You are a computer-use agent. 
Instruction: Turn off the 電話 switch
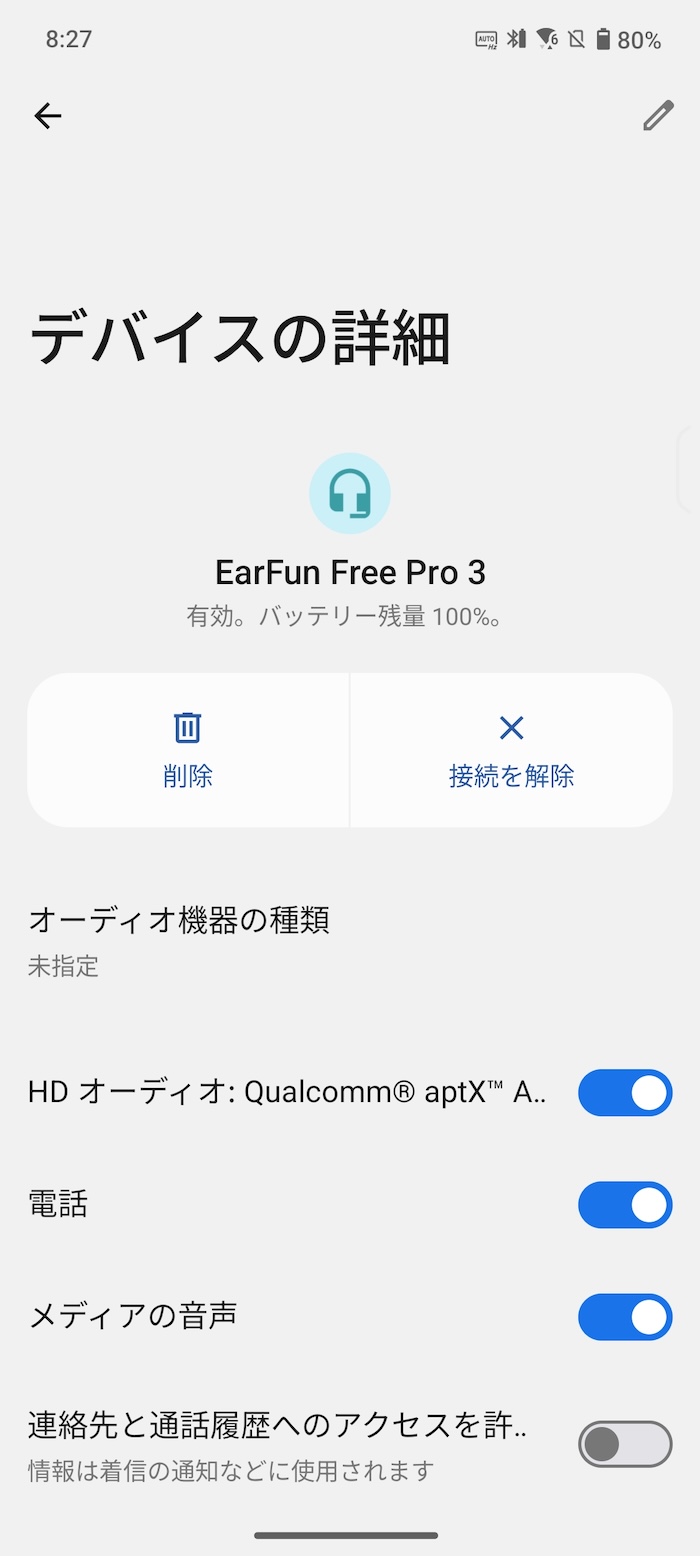coord(625,1205)
